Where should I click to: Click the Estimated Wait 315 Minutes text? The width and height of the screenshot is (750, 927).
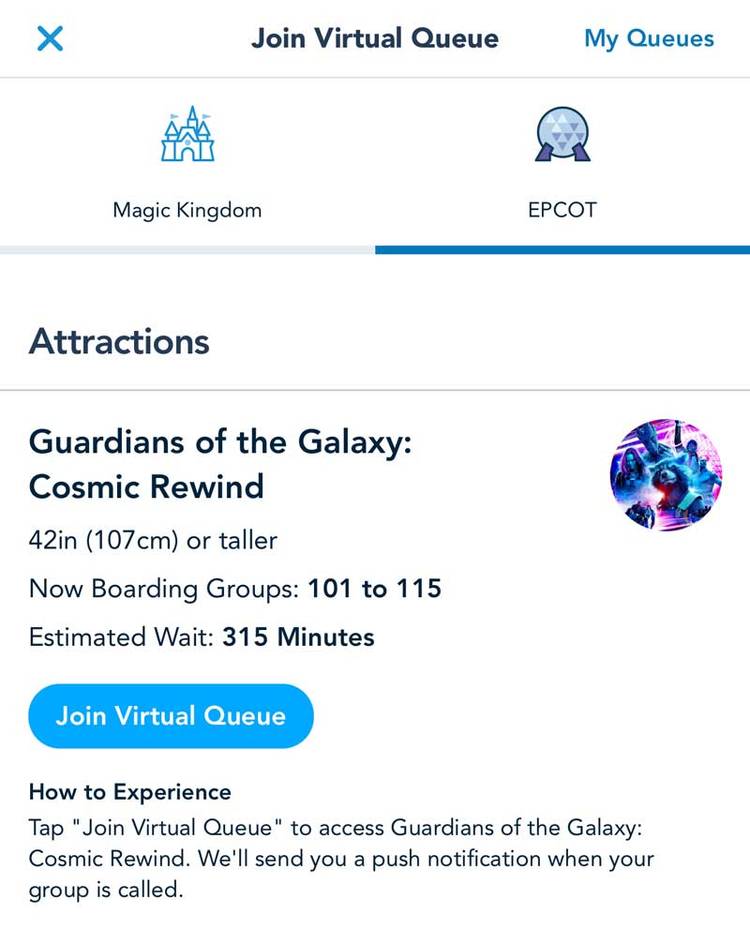202,637
